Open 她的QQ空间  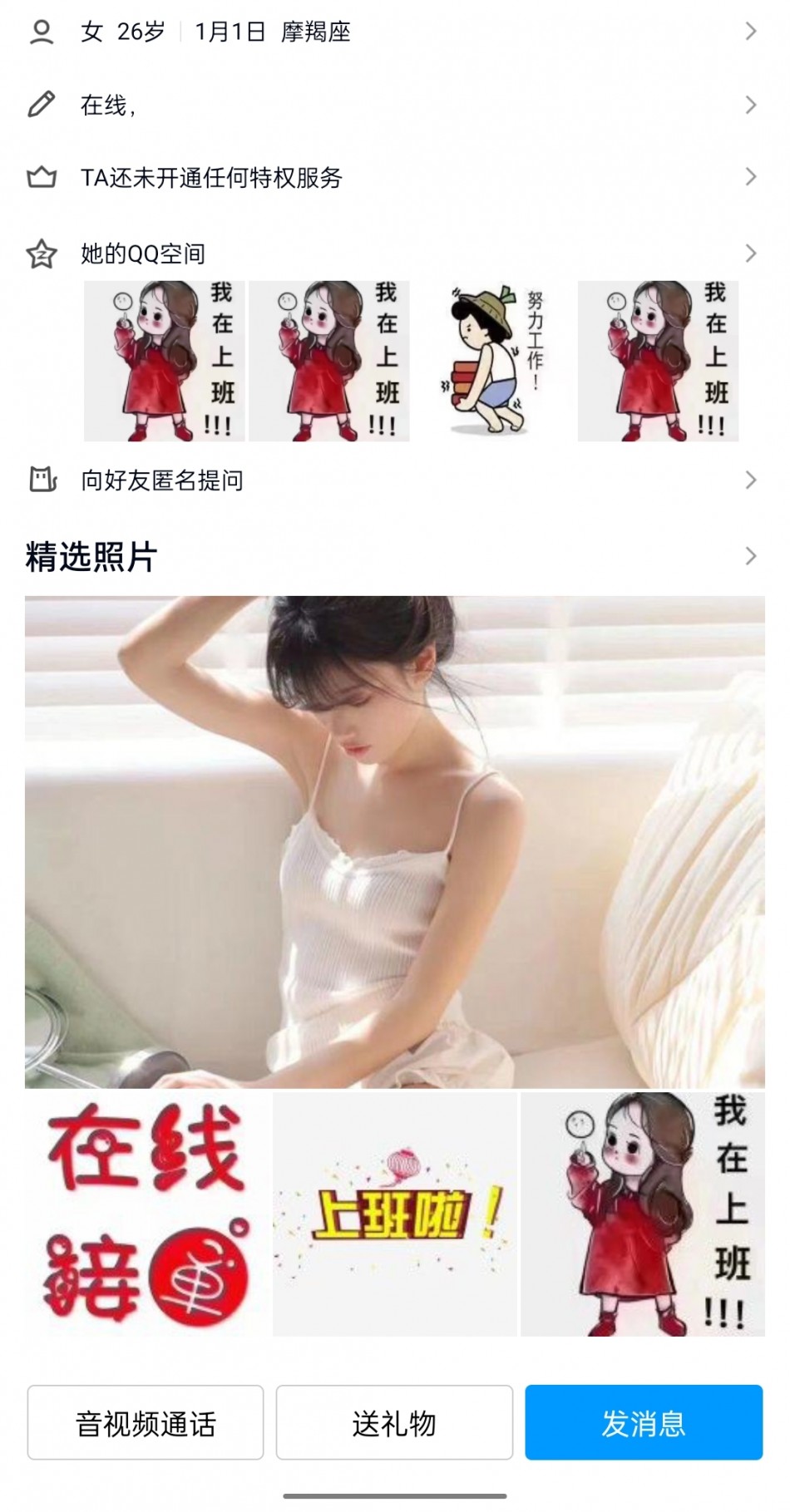[x=394, y=254]
